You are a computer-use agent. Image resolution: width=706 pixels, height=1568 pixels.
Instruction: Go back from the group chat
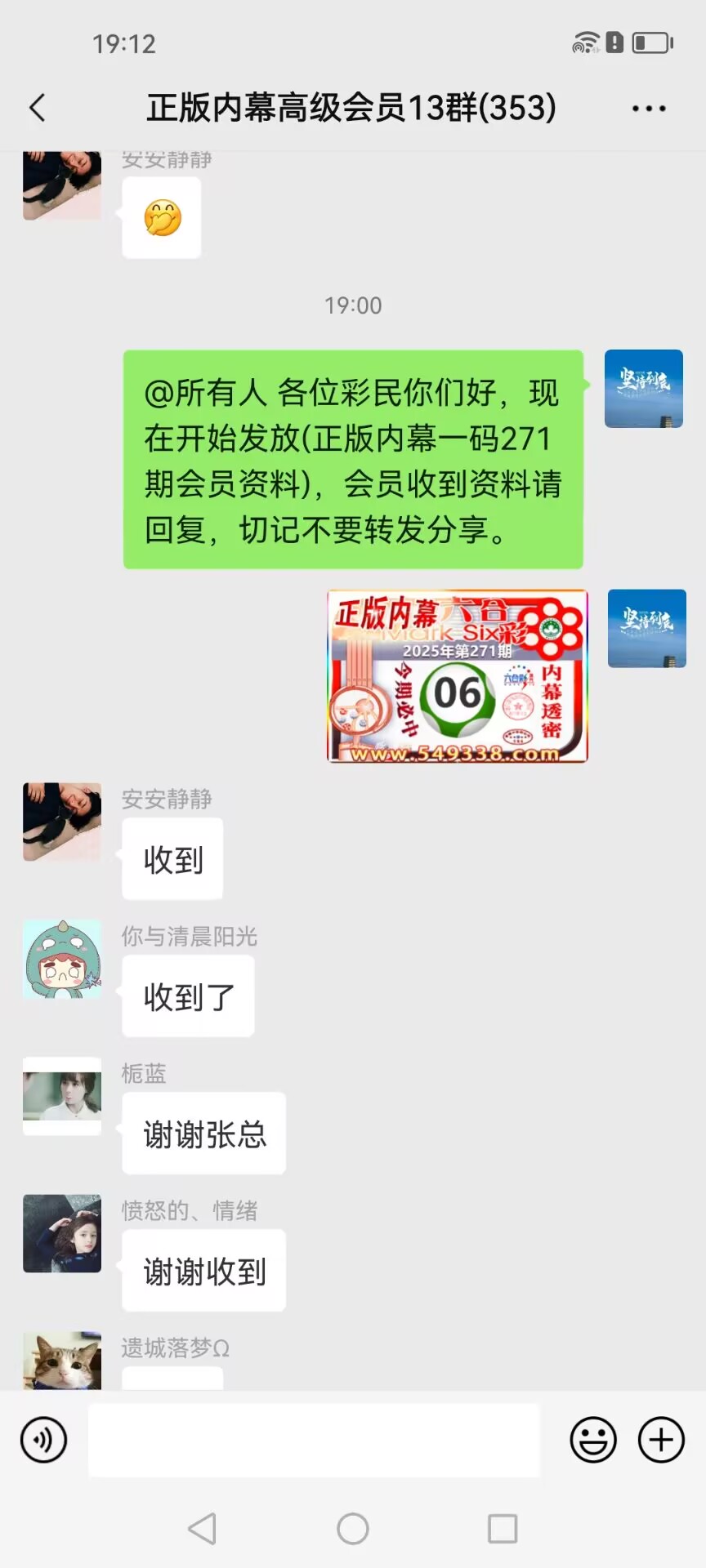click(38, 108)
